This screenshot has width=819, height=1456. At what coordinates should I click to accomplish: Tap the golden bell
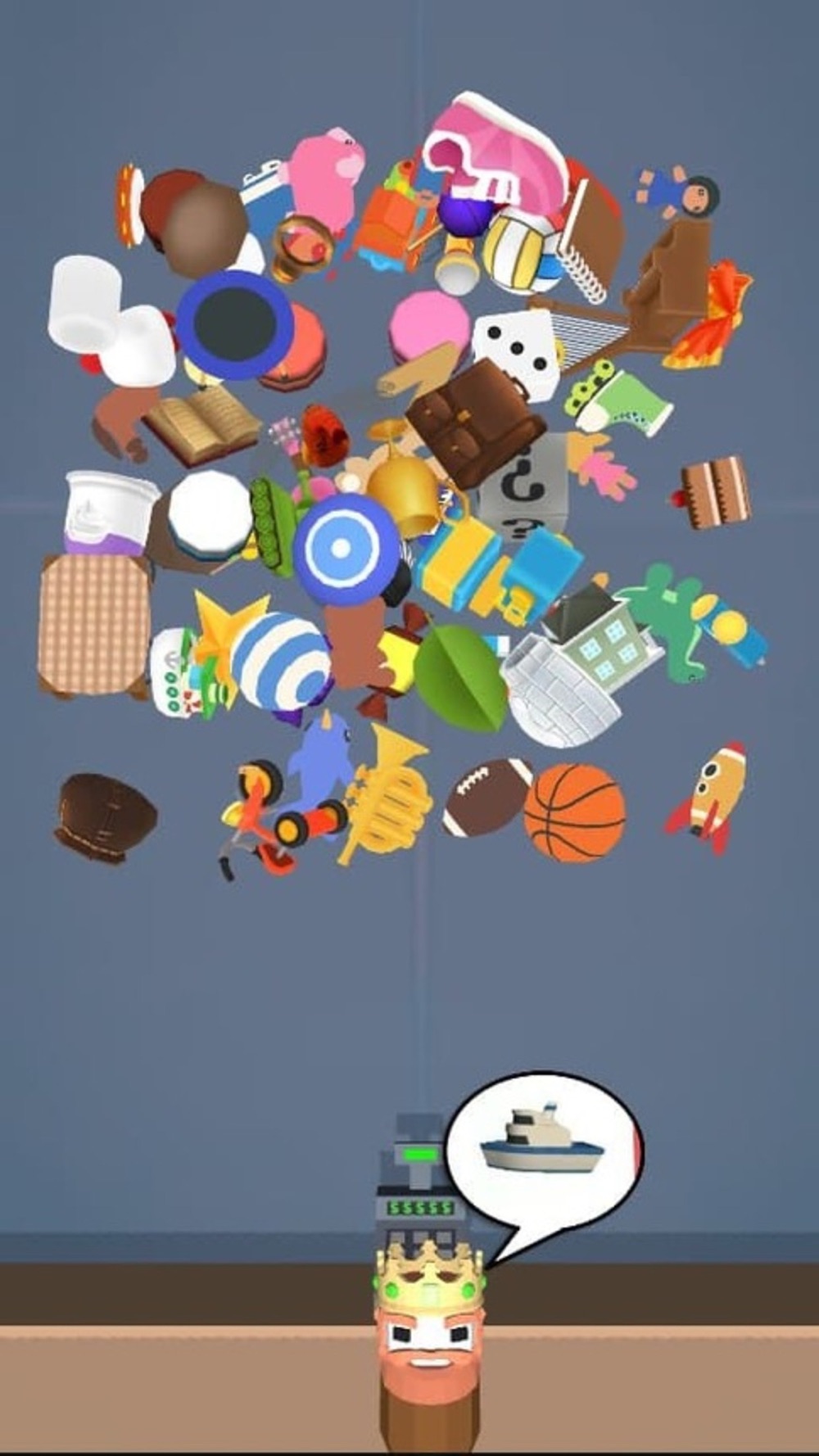click(x=403, y=491)
